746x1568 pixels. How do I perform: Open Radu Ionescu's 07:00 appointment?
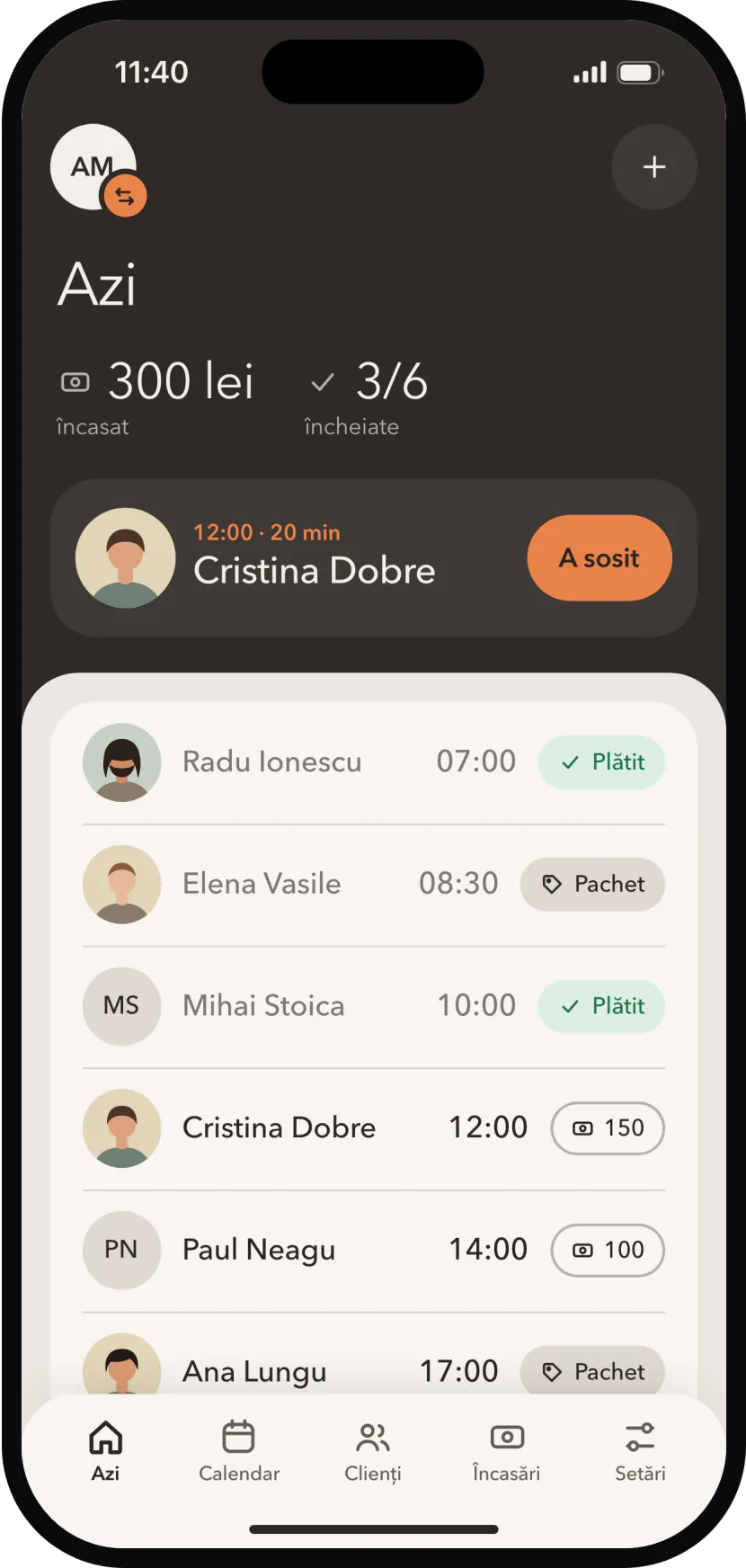pyautogui.click(x=374, y=762)
